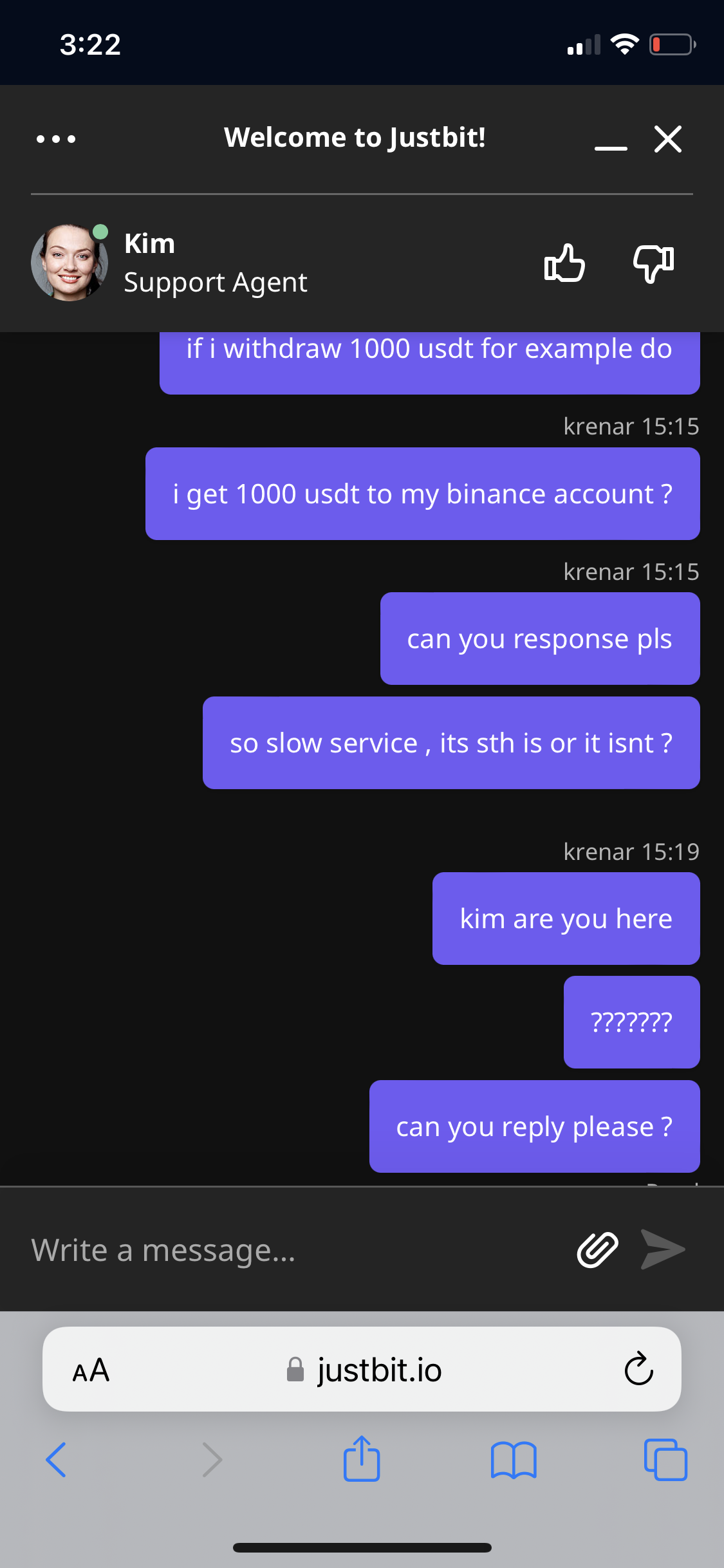The width and height of the screenshot is (724, 1568).
Task: Tap the justbit.io address bar
Action: 364,1370
